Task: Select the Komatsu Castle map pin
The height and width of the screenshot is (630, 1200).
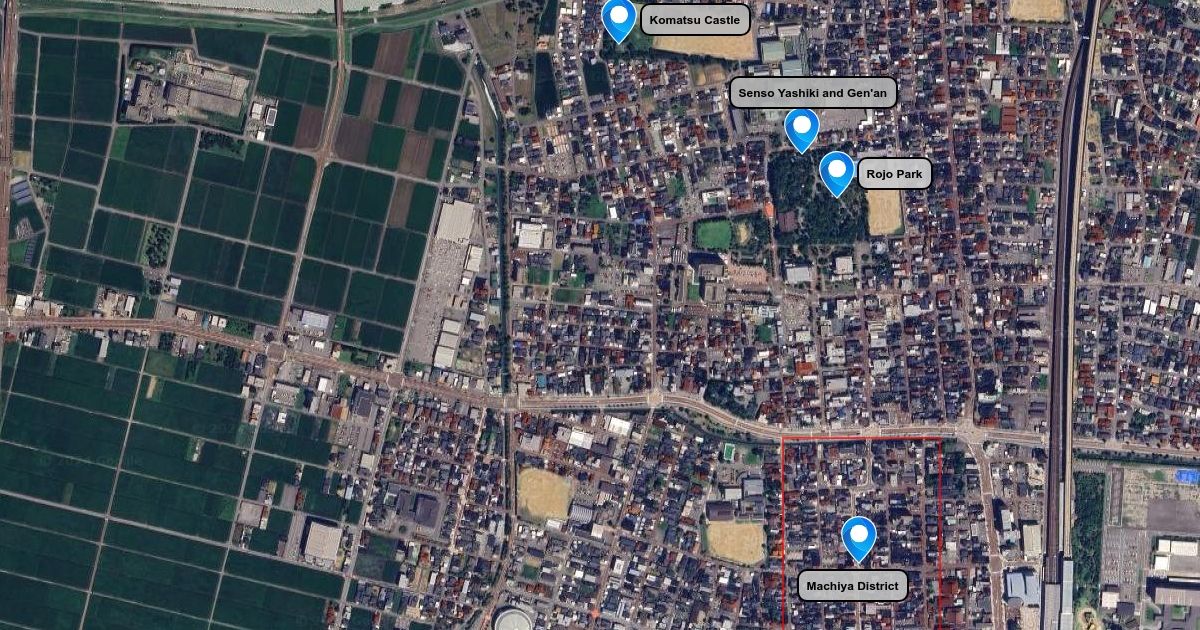Action: coord(620,20)
